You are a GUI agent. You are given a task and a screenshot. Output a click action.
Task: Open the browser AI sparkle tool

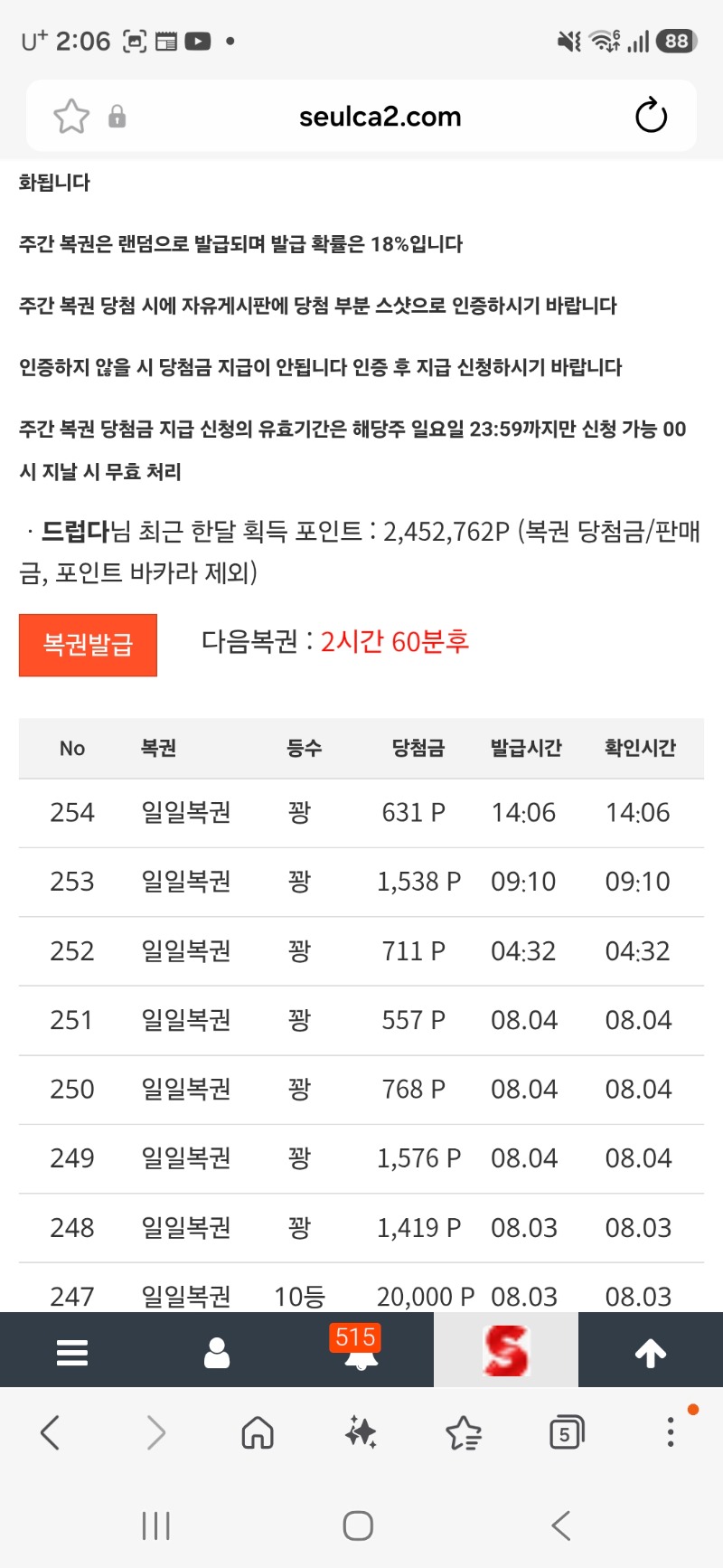(x=361, y=1432)
